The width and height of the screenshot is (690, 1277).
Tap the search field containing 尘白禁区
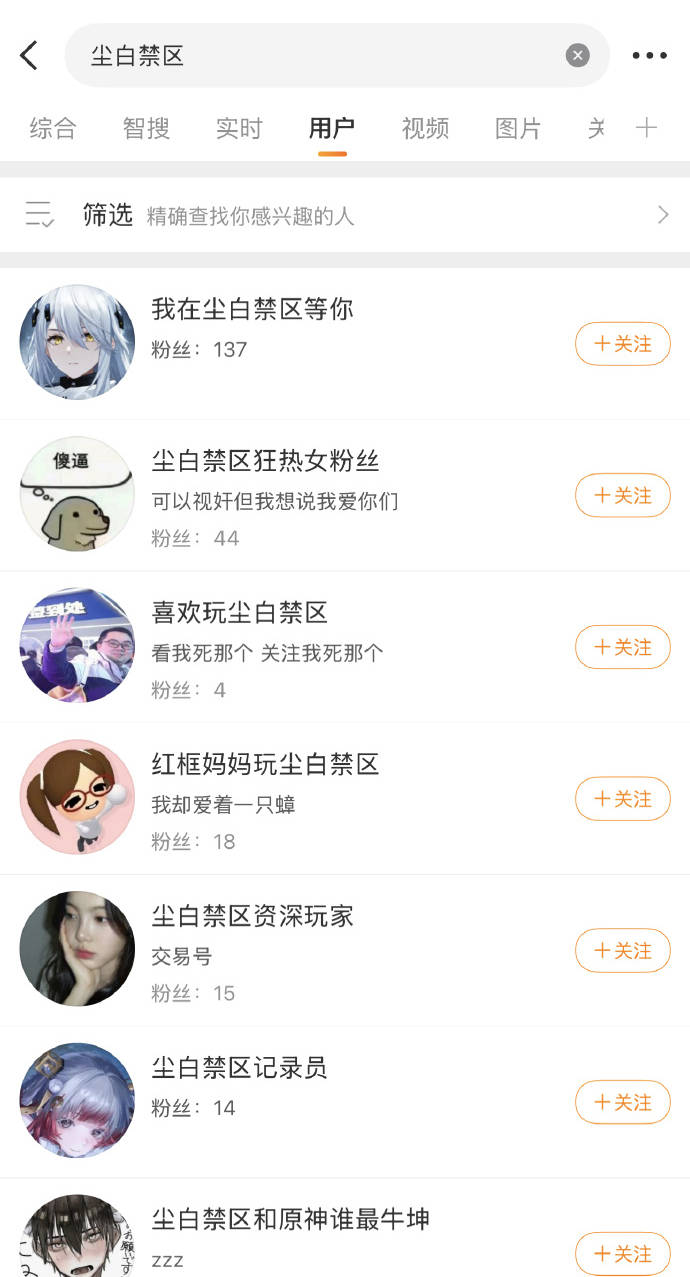pos(320,56)
